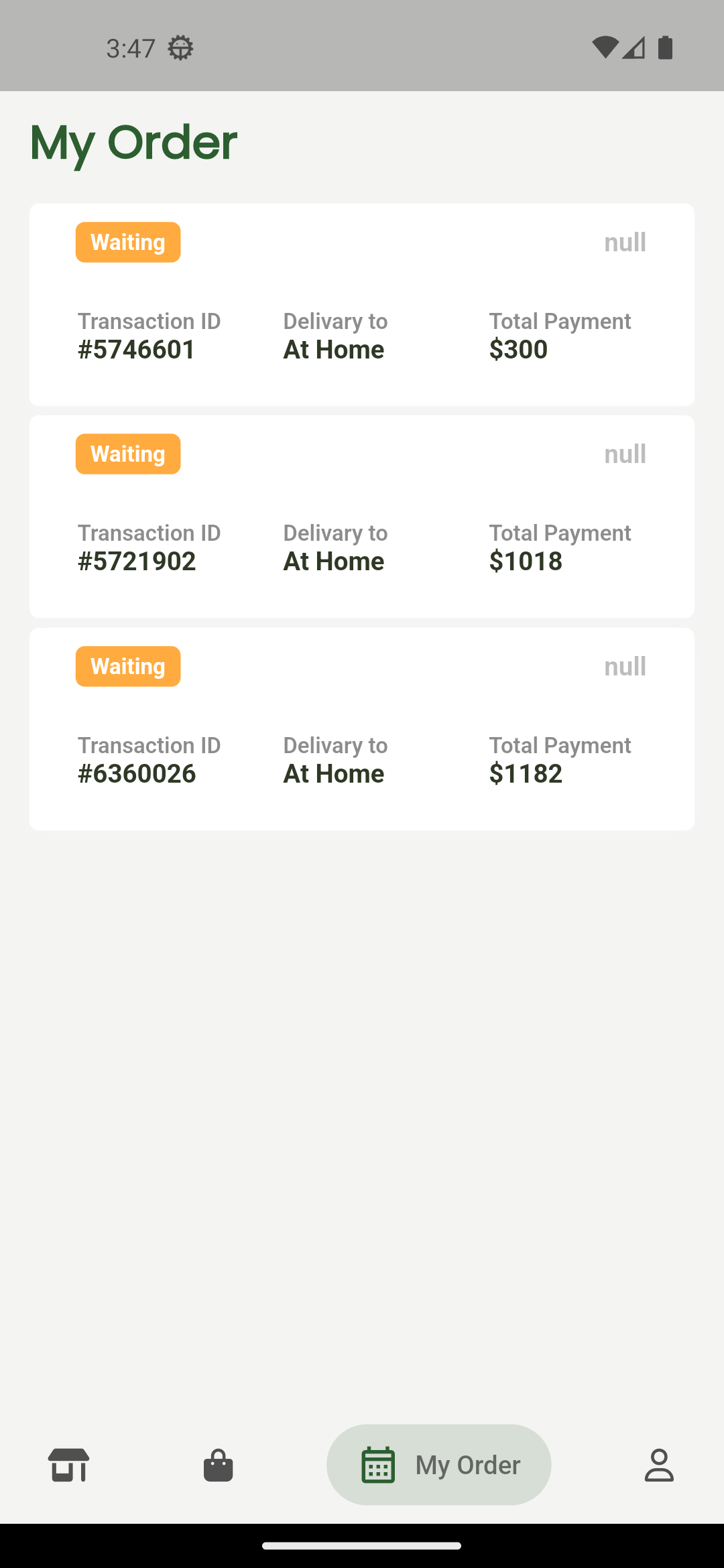Screen dimensions: 724x1568
Task: Click the cellular signal icon
Action: 636,47
